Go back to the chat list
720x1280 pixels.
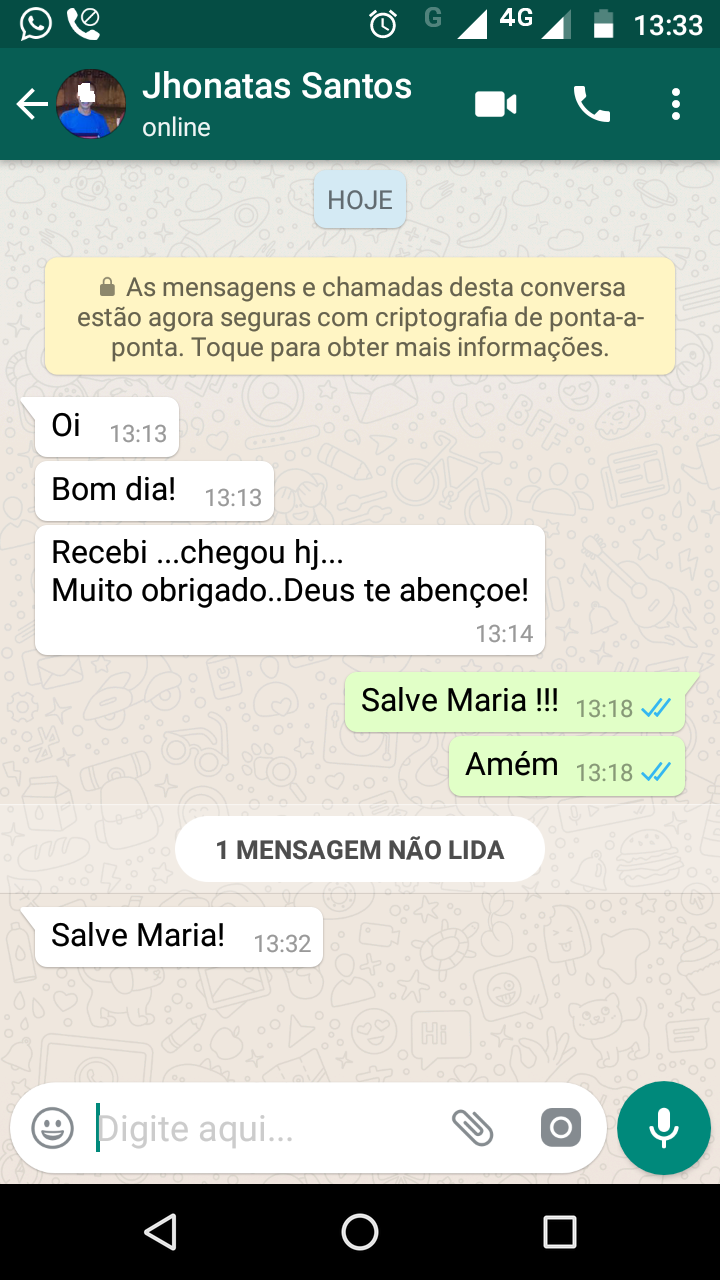(32, 104)
